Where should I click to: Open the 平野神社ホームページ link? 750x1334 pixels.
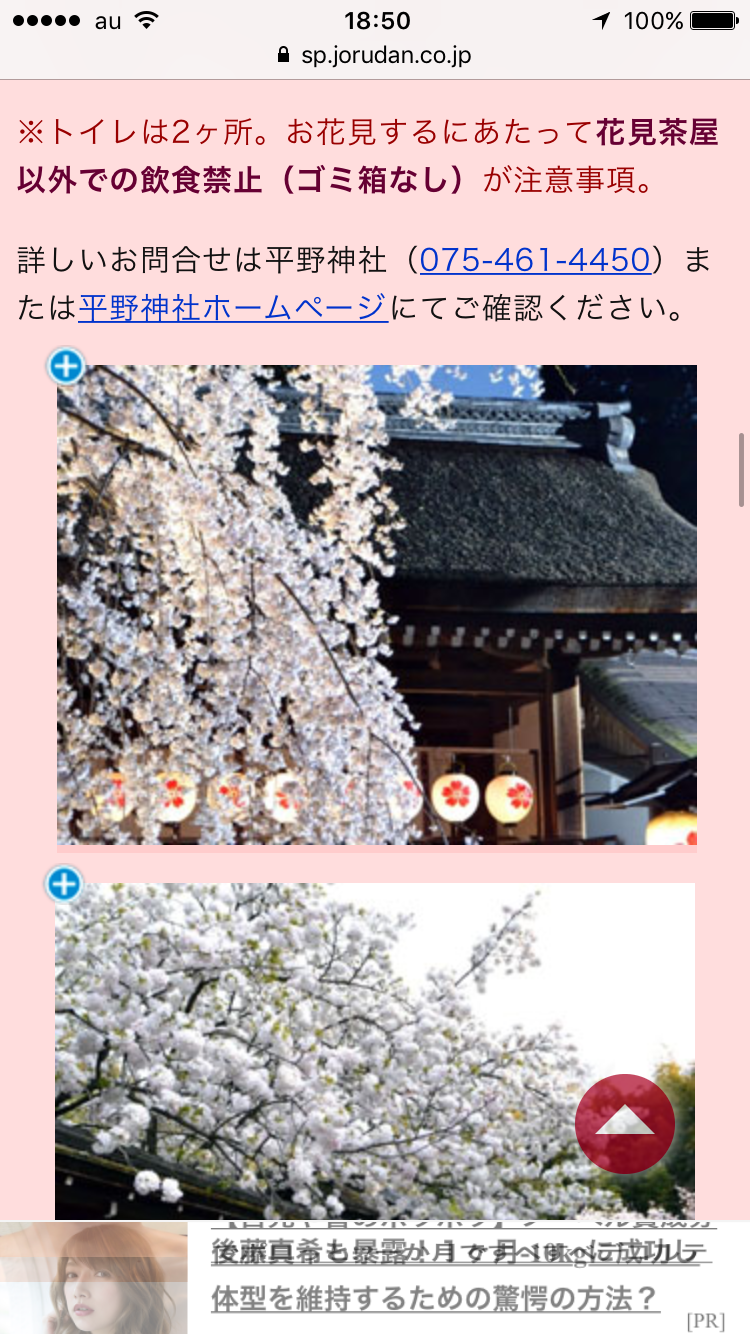point(233,307)
